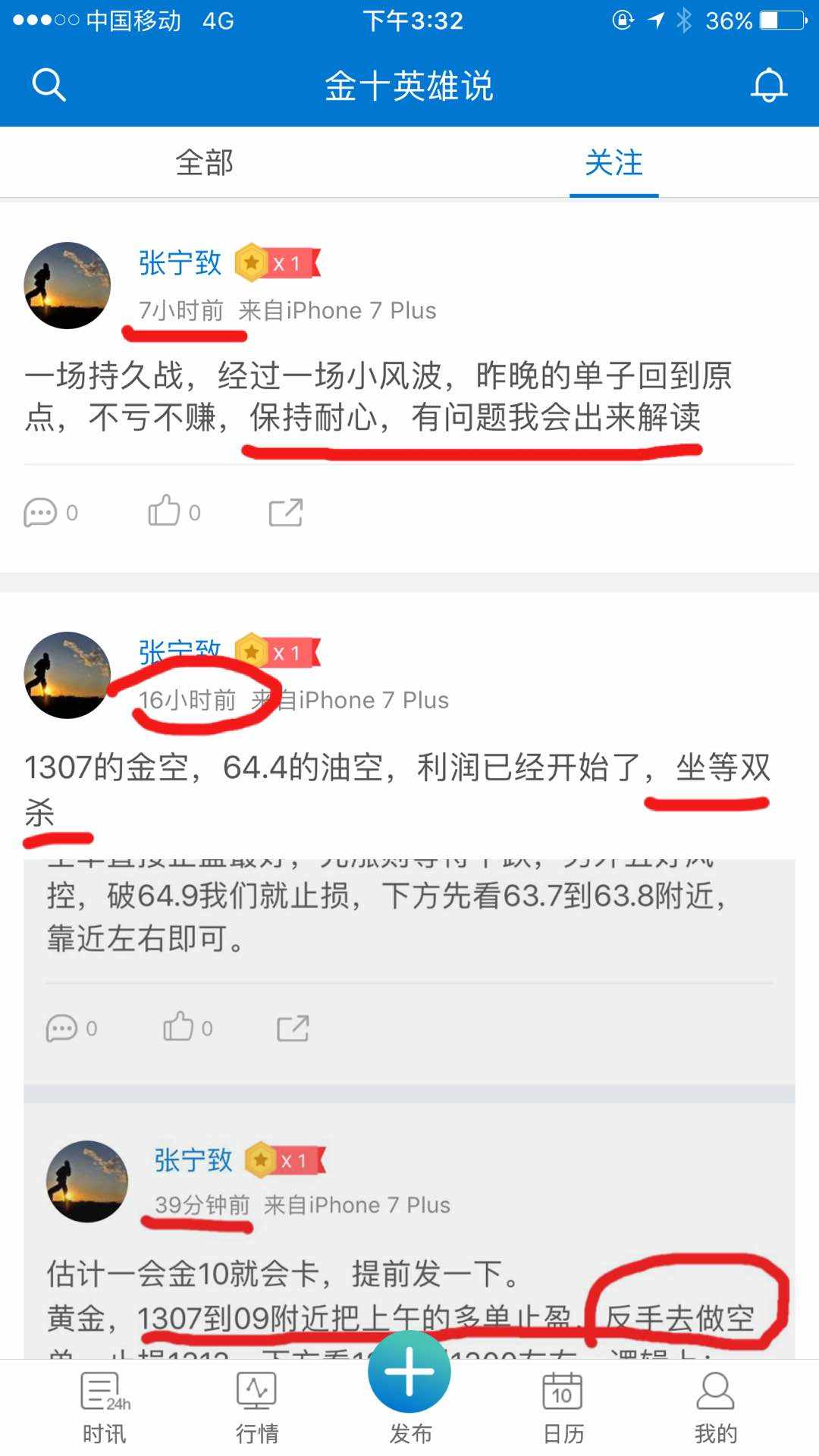Open the 日历 calendar tab
The image size is (819, 1456).
coord(563,1407)
